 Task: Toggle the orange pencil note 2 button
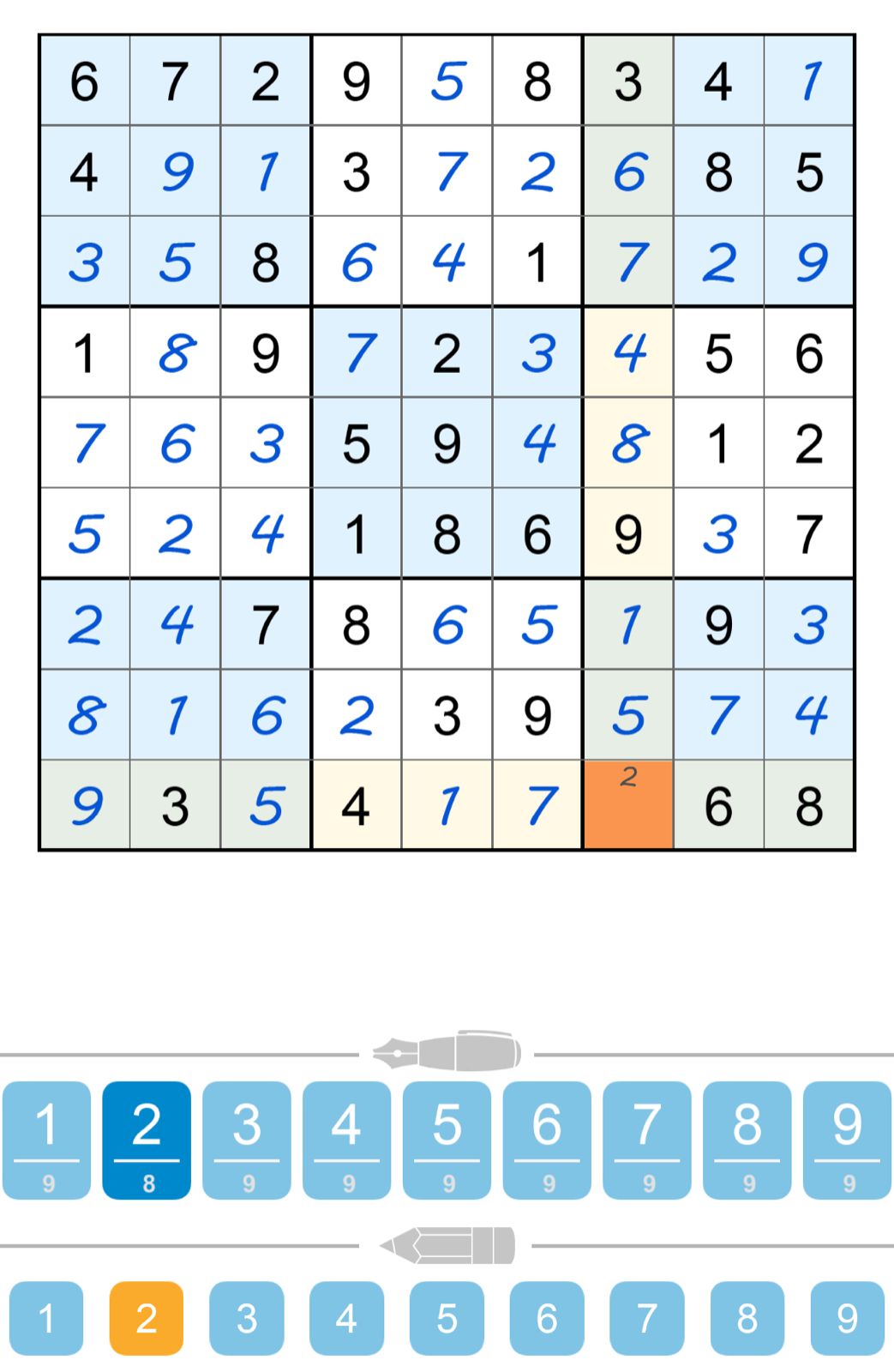pyautogui.click(x=147, y=1318)
